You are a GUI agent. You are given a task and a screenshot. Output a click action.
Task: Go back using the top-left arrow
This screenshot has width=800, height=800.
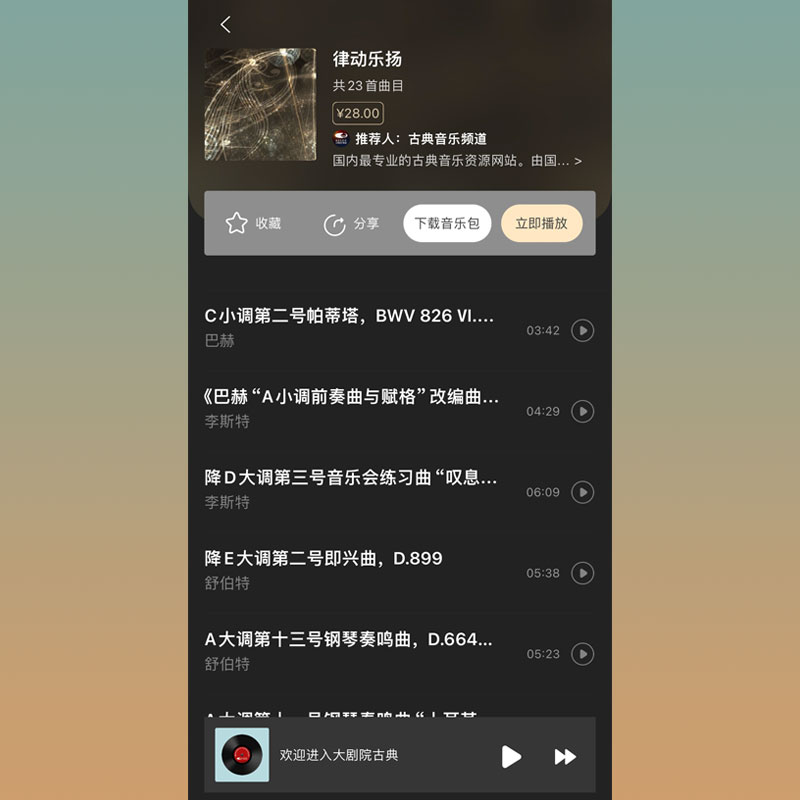tap(226, 24)
